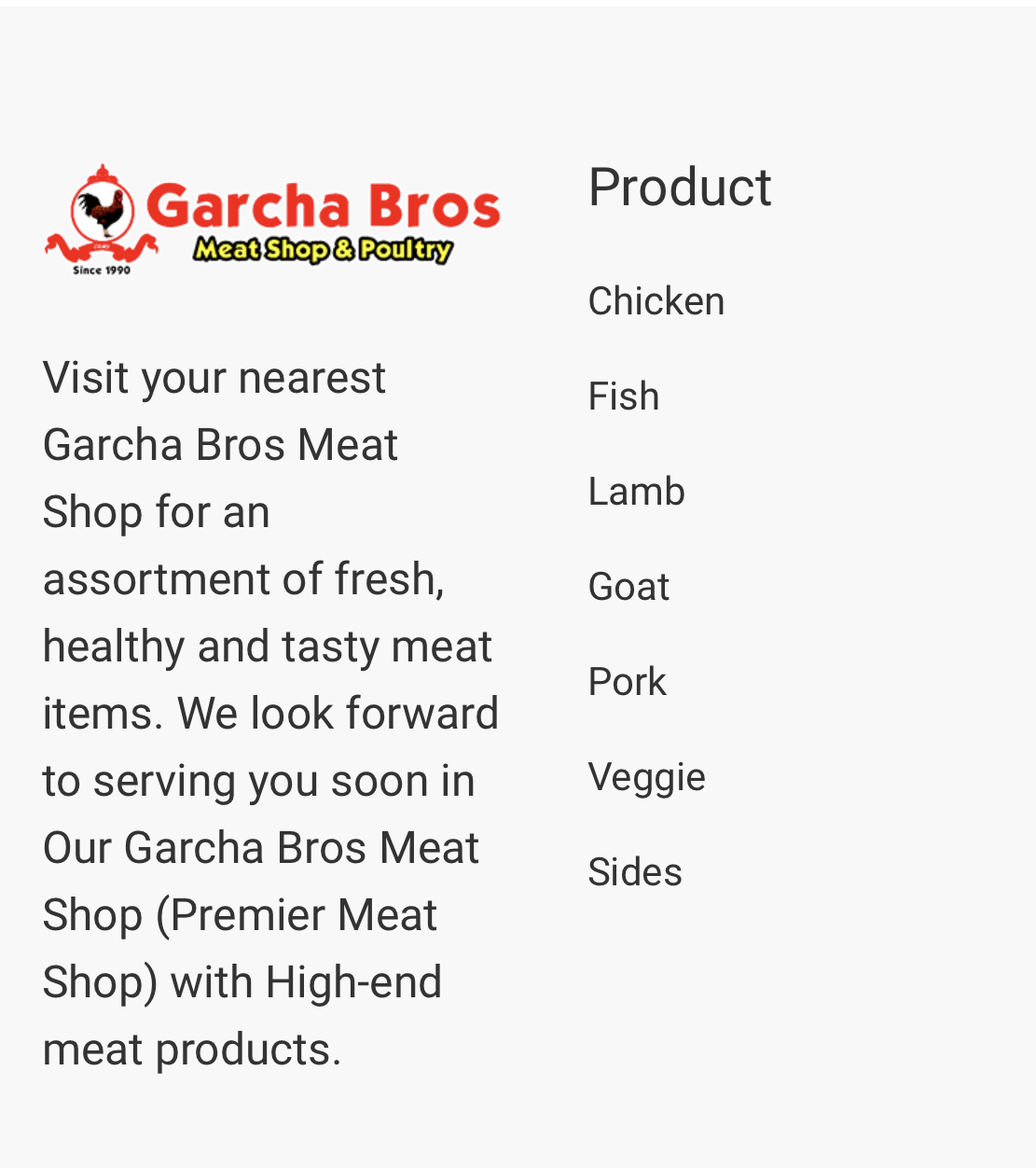This screenshot has height=1168, width=1036.
Task: Open the Chicken product link
Action: (x=656, y=301)
